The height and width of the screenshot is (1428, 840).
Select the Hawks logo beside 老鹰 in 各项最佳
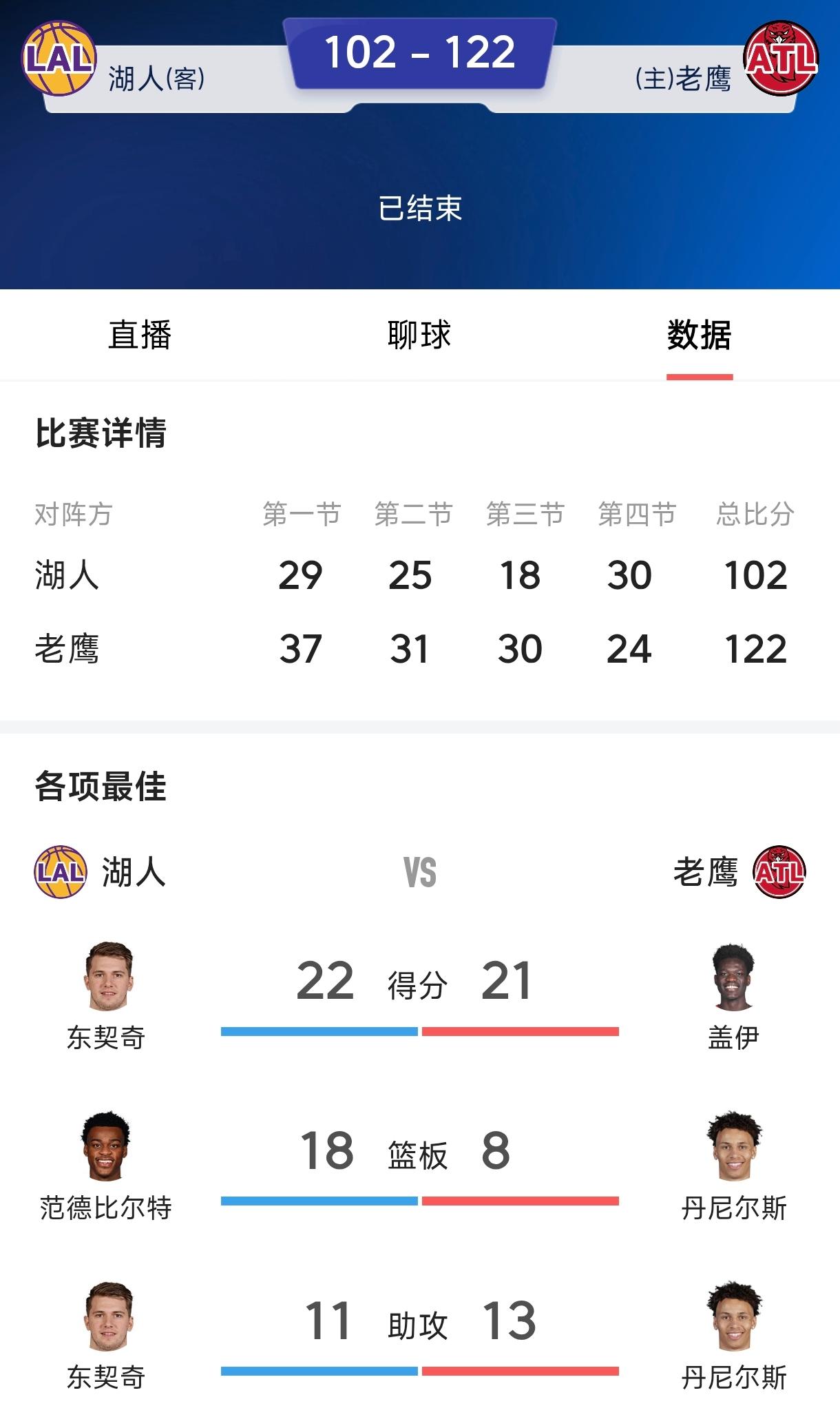point(782,871)
